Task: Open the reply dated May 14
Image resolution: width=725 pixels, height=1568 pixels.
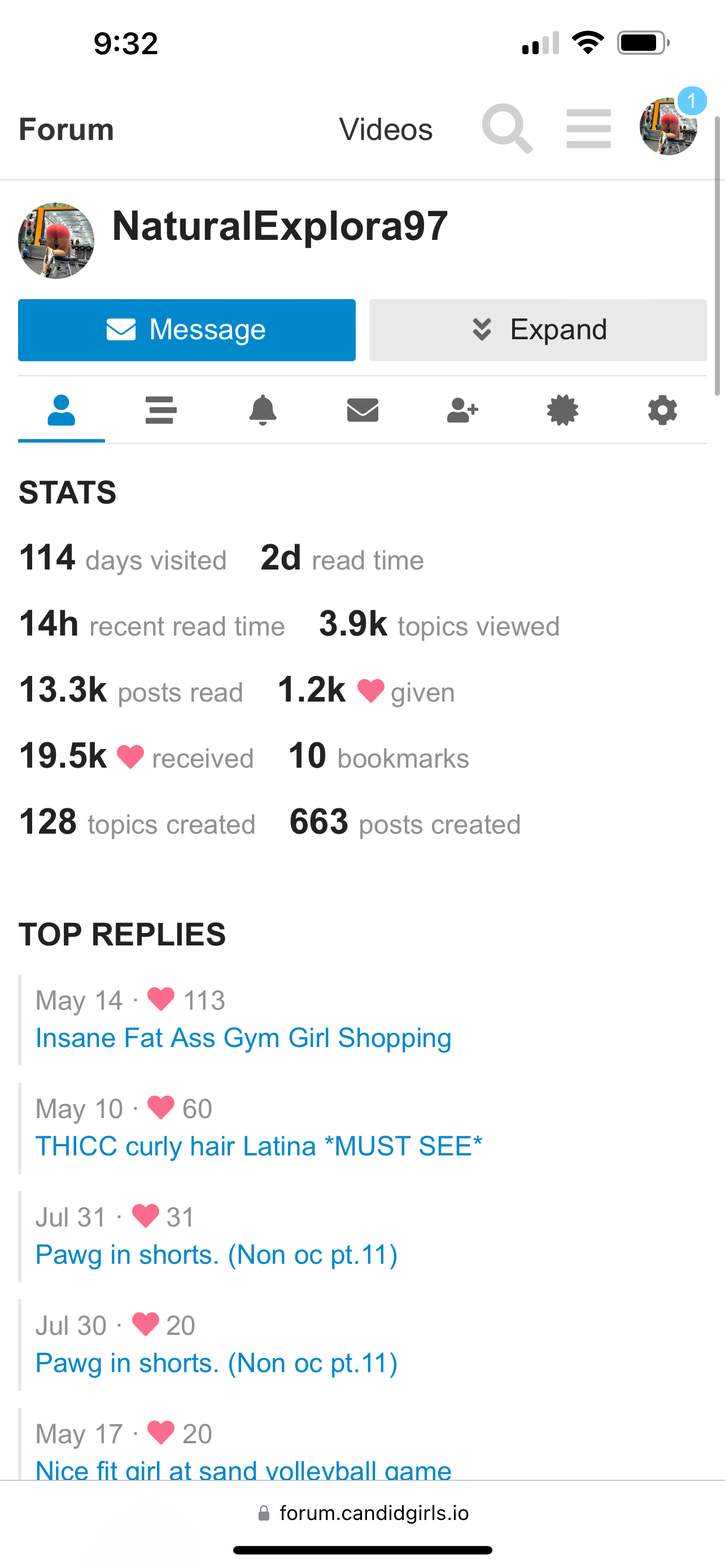Action: click(243, 1038)
